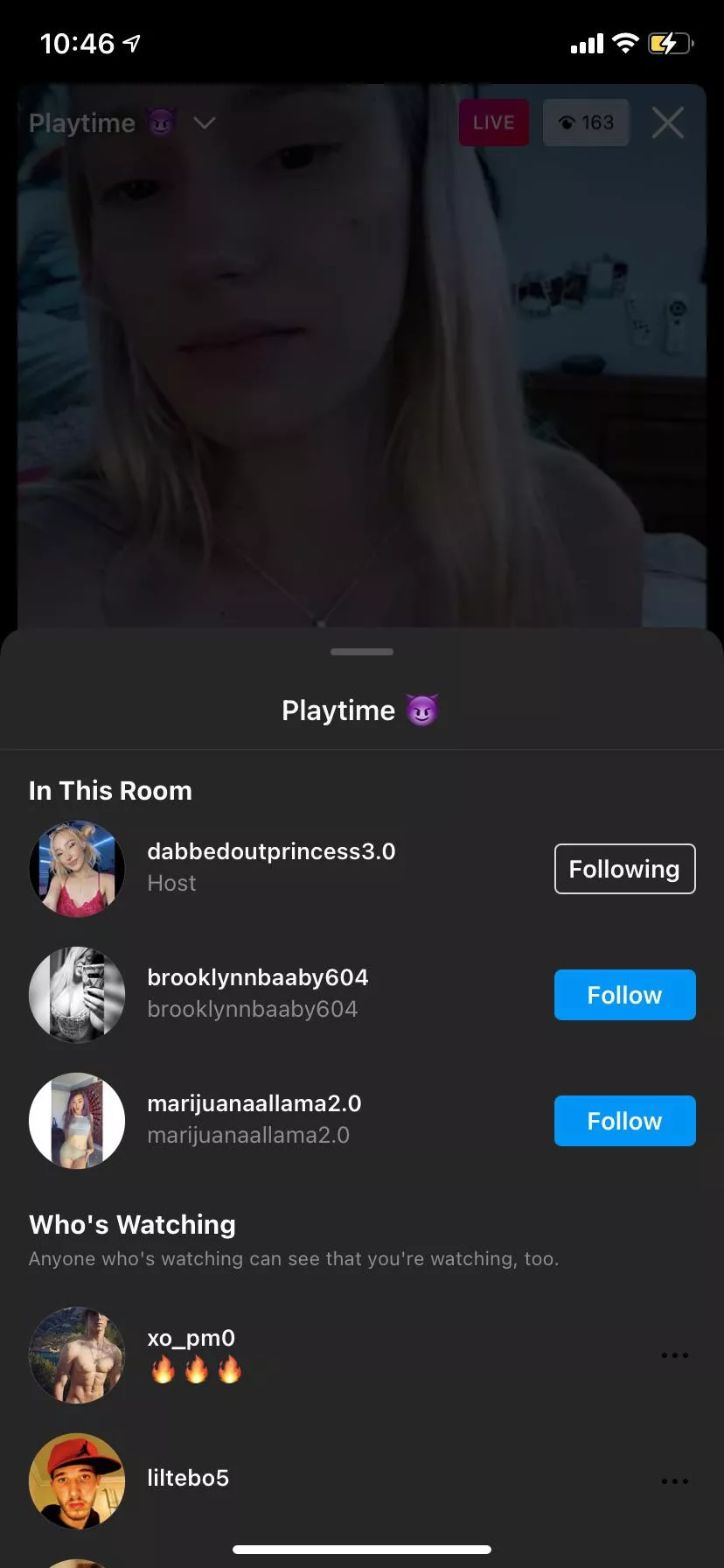Screen dimensions: 724x1568
Task: Follow brooklynnbaaby604
Action: [624, 995]
